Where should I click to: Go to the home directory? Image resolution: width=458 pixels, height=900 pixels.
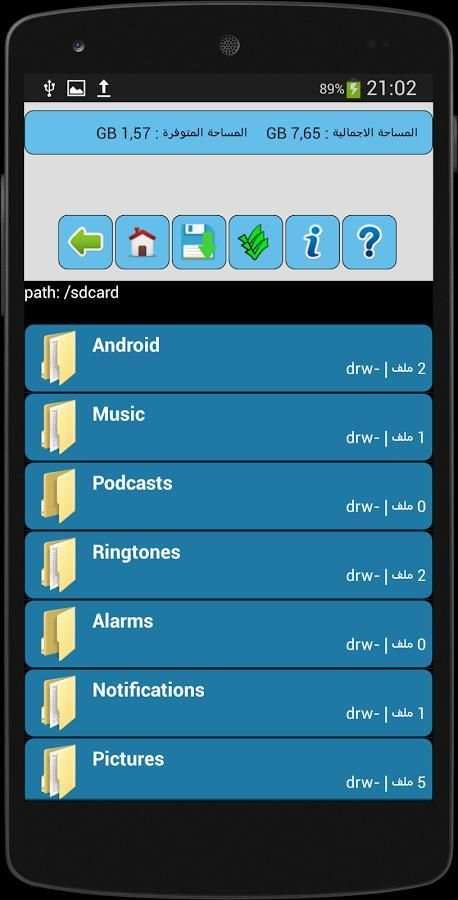point(142,242)
